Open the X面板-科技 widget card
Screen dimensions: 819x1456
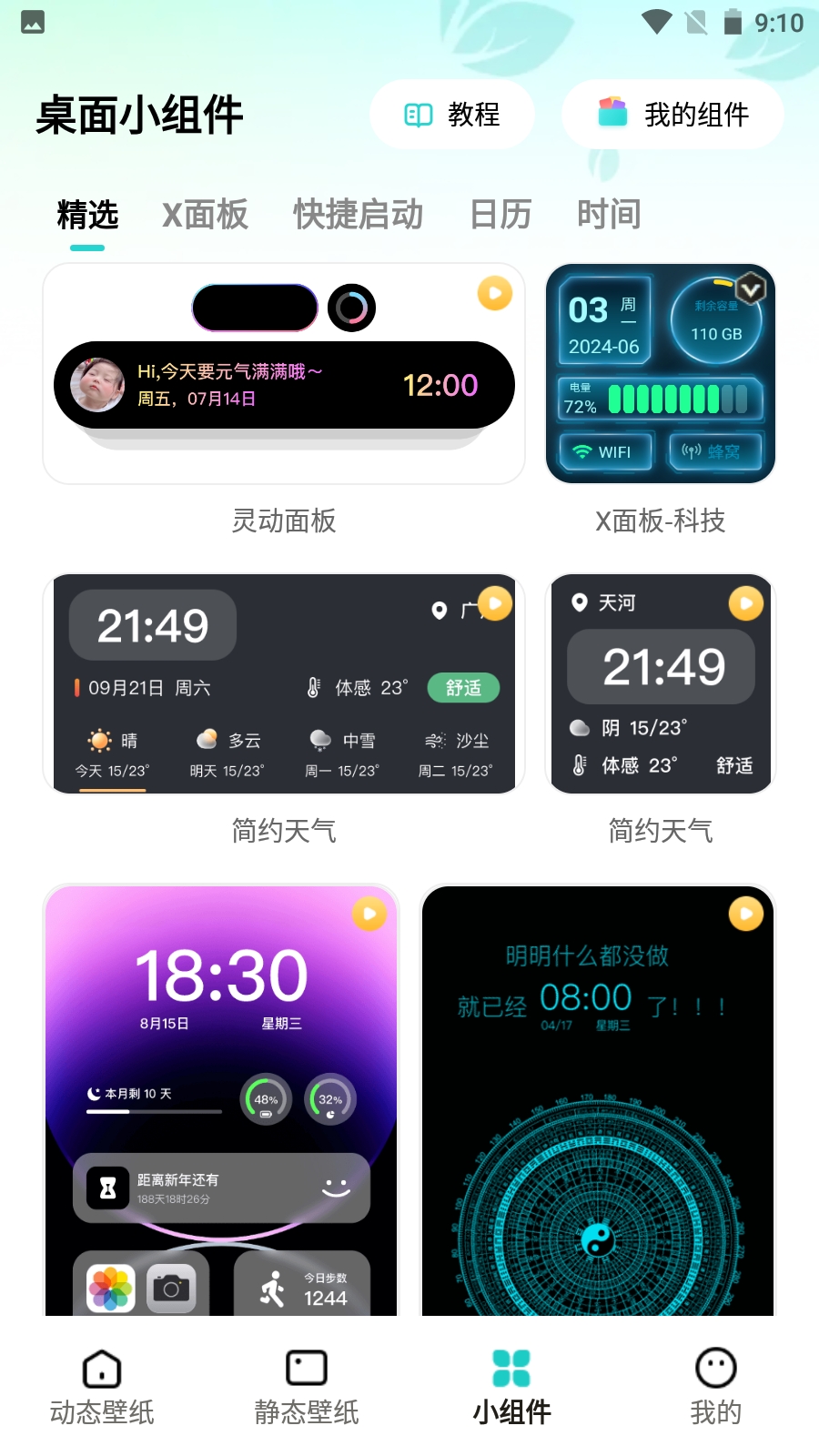(x=660, y=374)
